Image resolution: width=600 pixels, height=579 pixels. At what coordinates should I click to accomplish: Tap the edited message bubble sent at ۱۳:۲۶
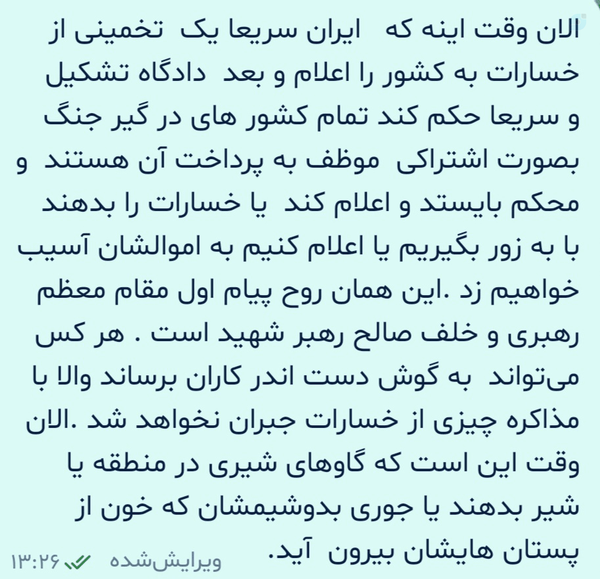point(300,289)
